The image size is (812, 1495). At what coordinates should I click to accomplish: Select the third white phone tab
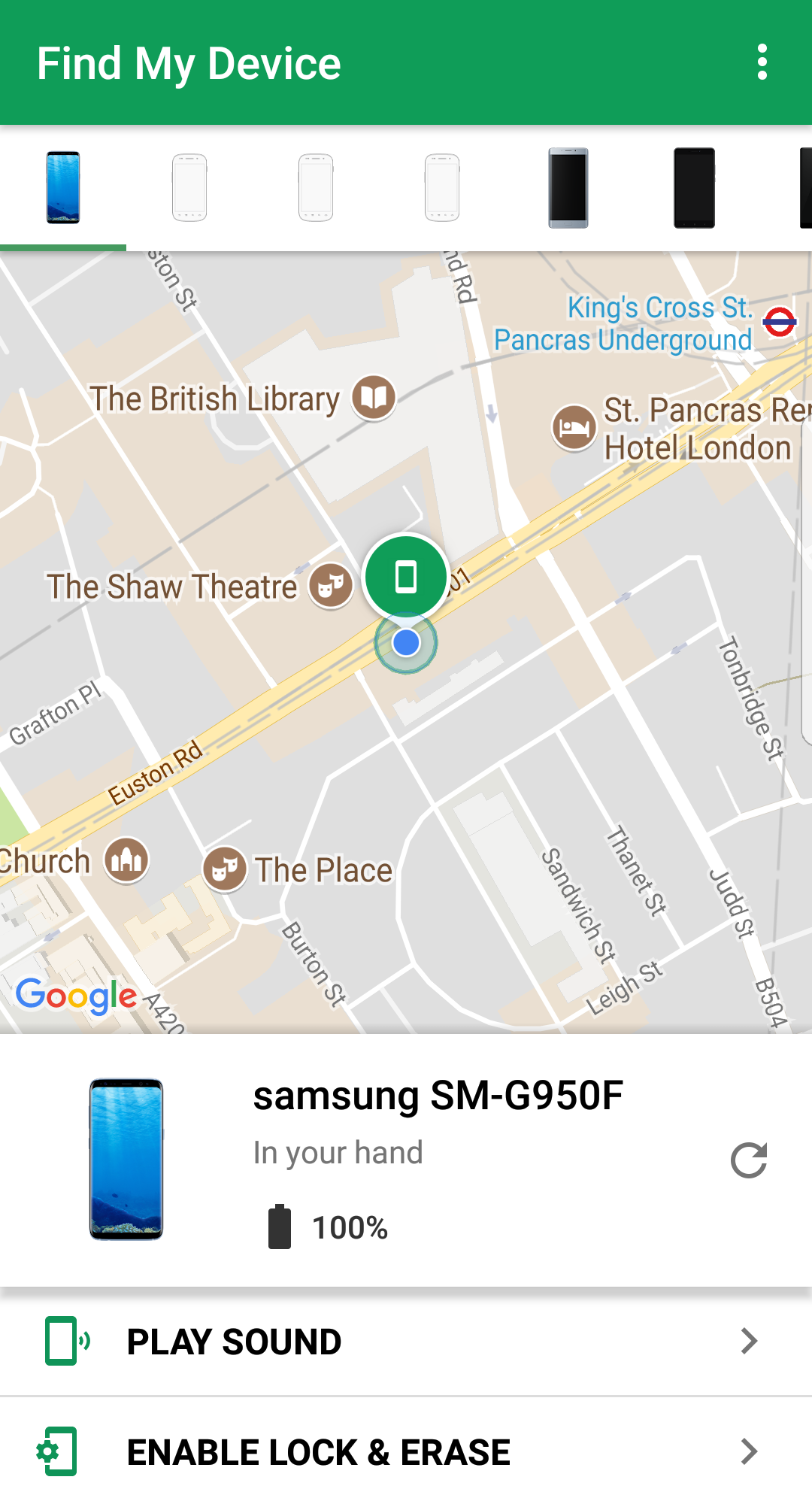click(x=316, y=188)
